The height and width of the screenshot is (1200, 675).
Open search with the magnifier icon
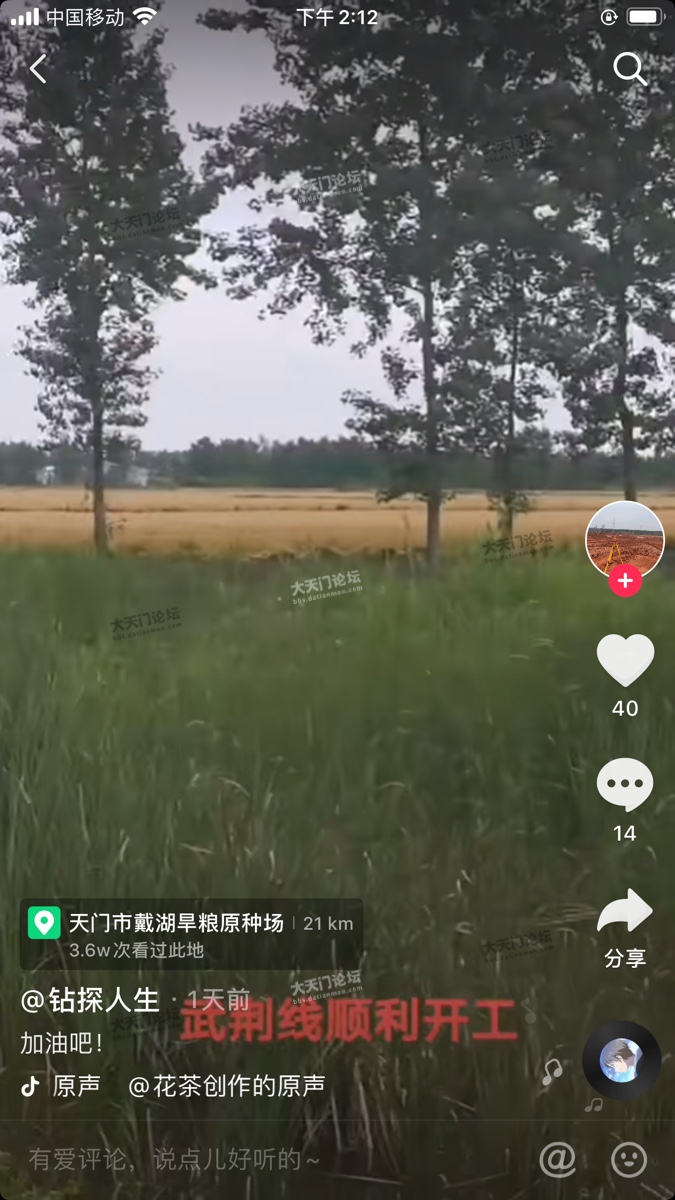tap(629, 69)
